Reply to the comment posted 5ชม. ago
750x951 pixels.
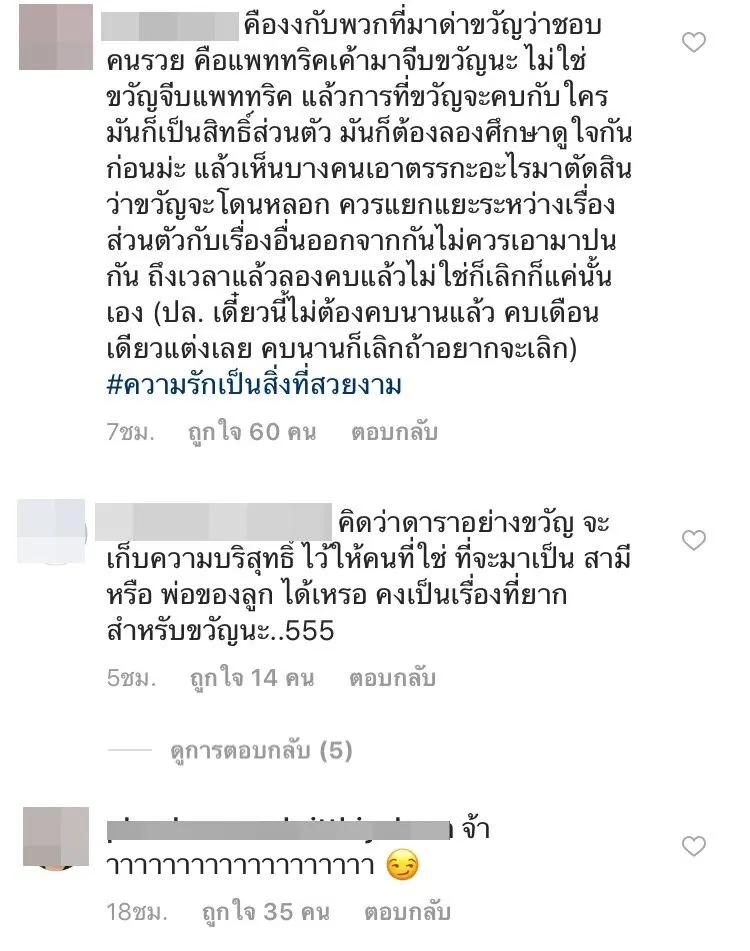click(x=392, y=679)
